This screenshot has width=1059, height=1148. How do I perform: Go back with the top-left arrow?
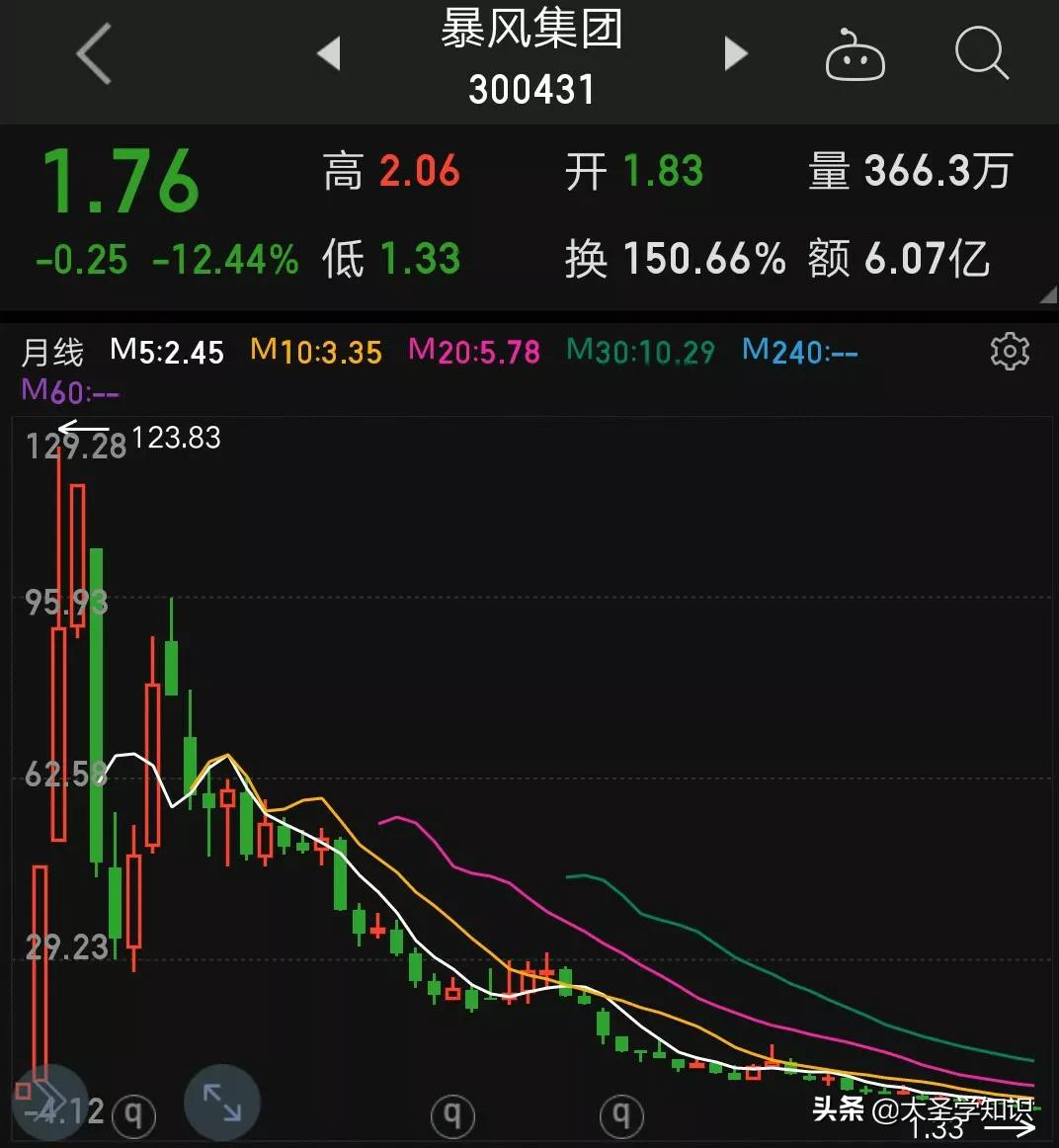point(94,54)
